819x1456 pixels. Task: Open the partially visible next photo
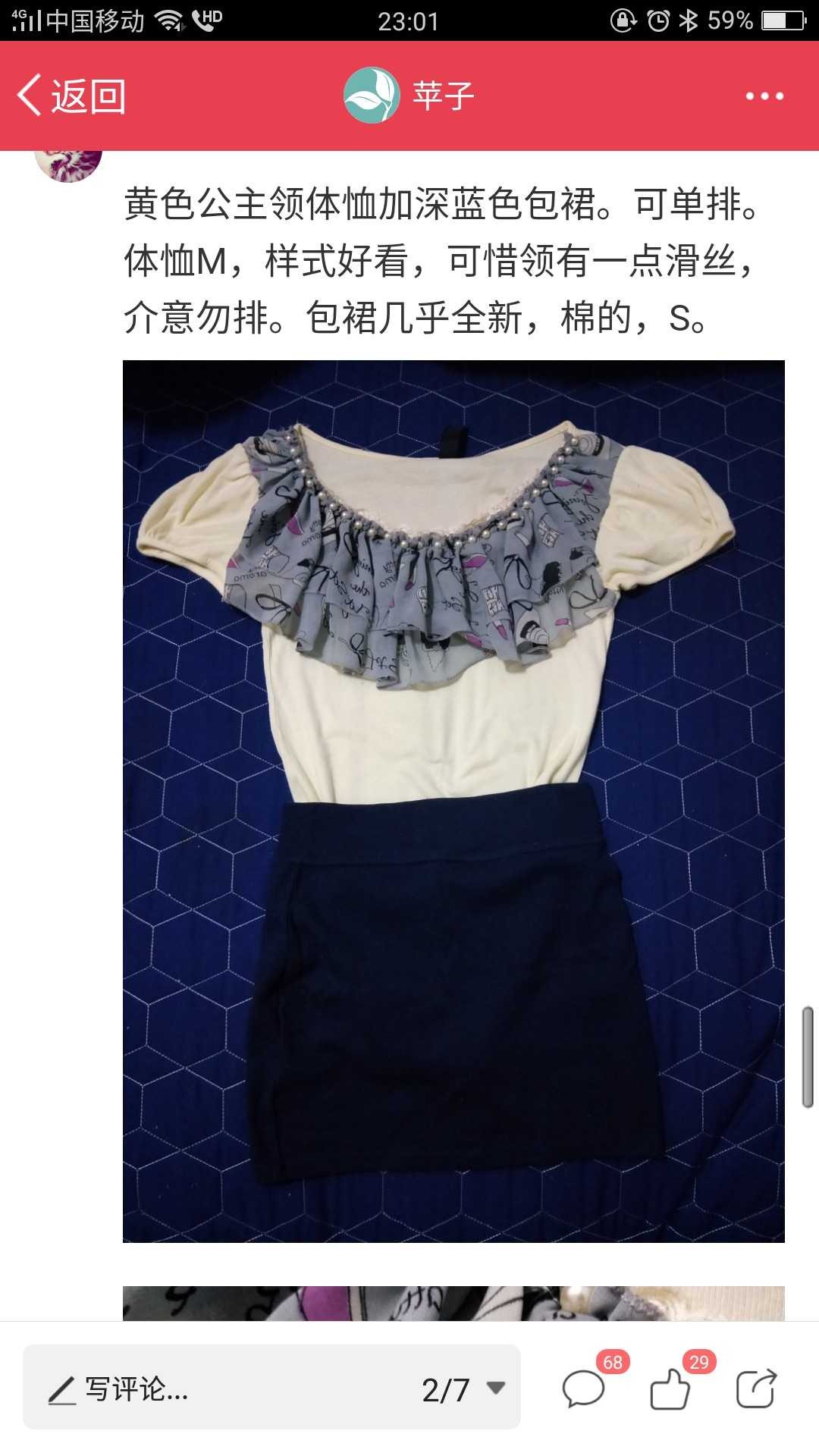(453, 1303)
